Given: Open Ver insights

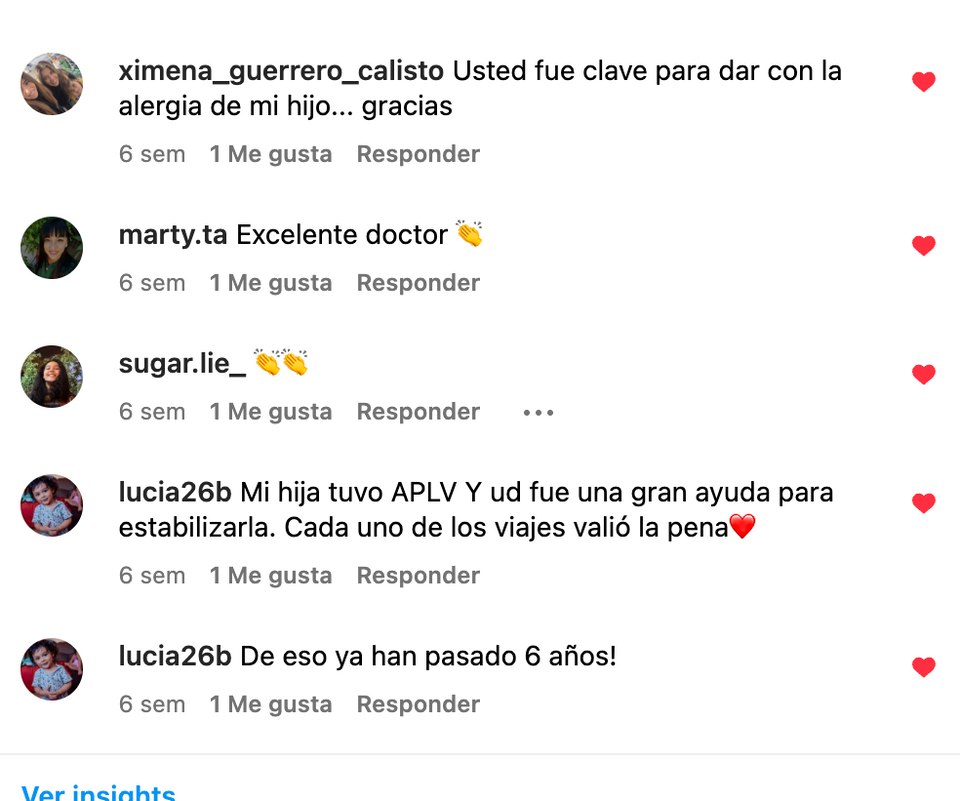Looking at the screenshot, I should [98, 792].
